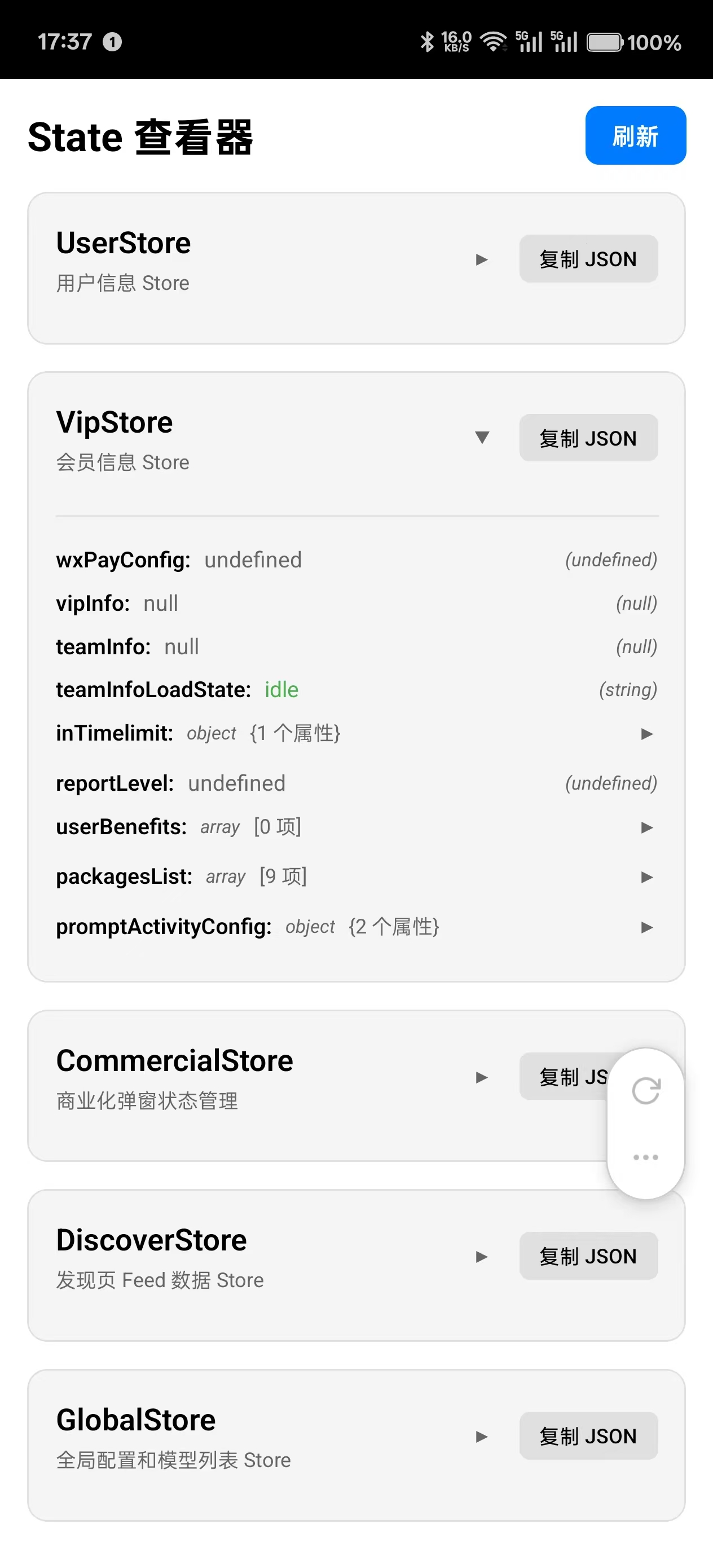Expand the promptActivityConfig object
Screen dimensions: 713x1568
pyautogui.click(x=646, y=927)
